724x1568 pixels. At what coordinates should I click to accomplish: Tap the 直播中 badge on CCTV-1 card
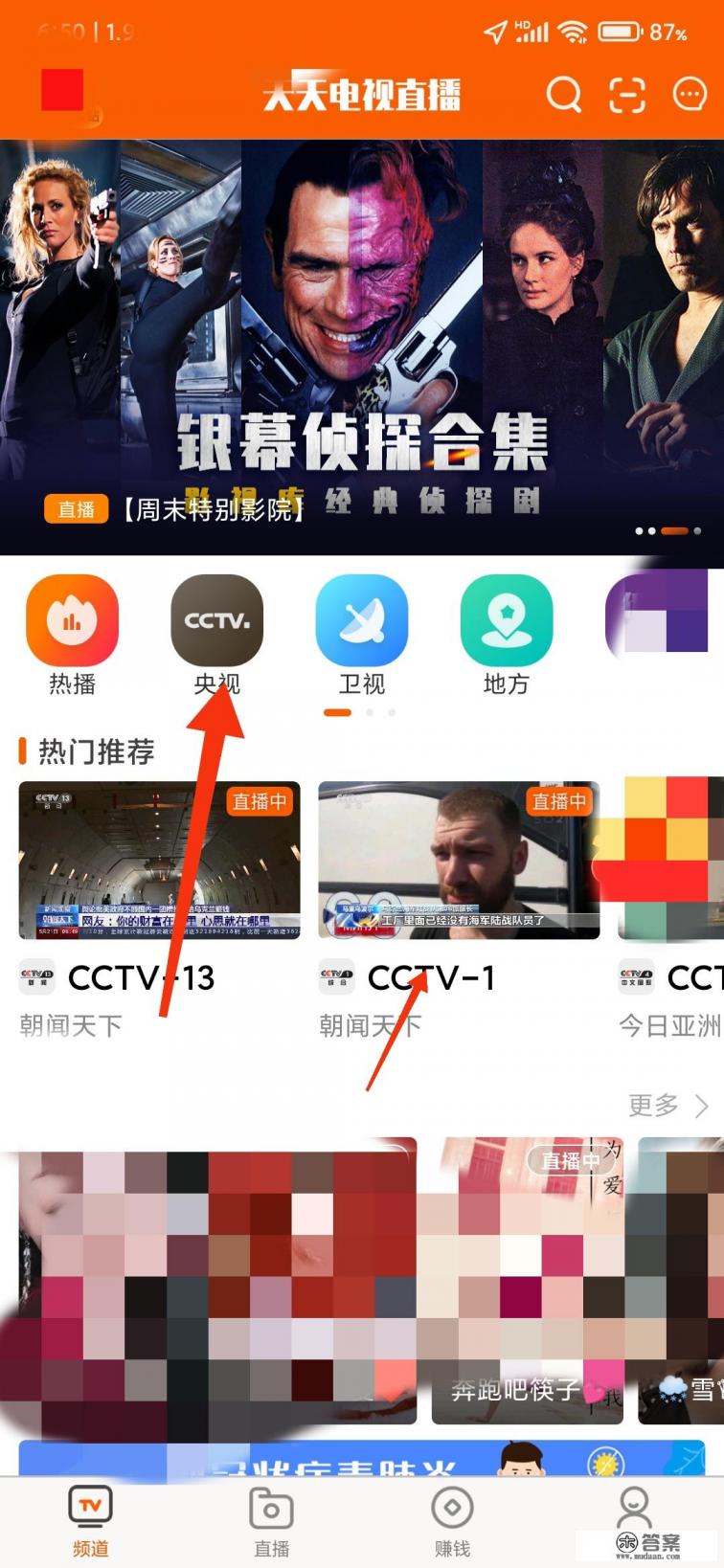tap(561, 802)
